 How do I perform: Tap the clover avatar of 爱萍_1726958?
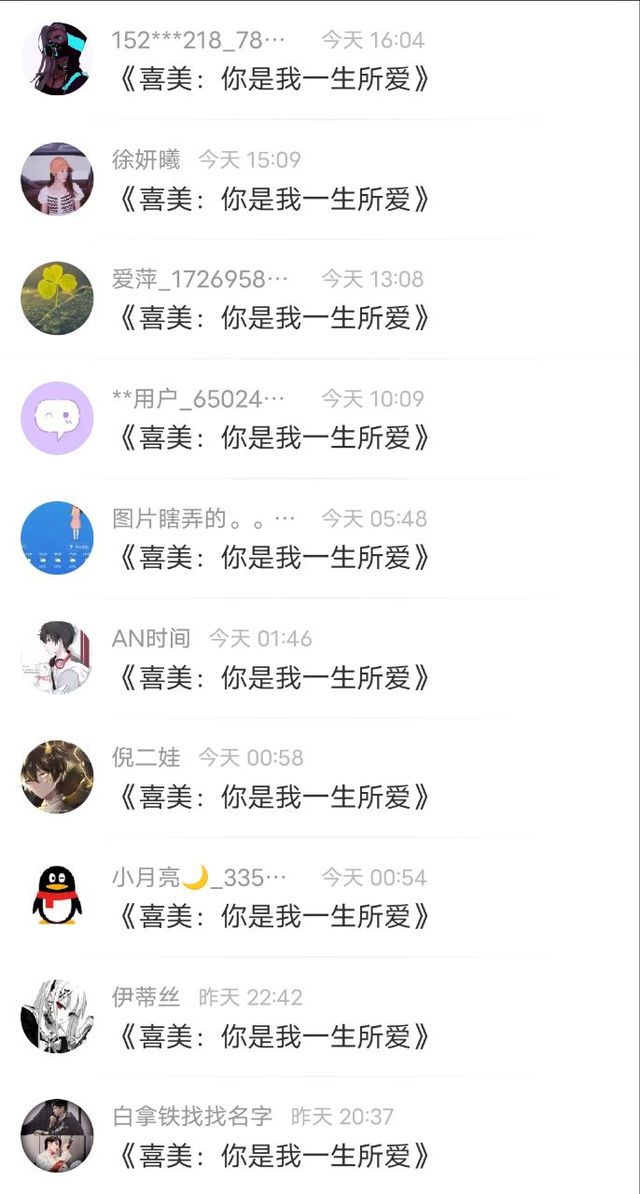(57, 298)
